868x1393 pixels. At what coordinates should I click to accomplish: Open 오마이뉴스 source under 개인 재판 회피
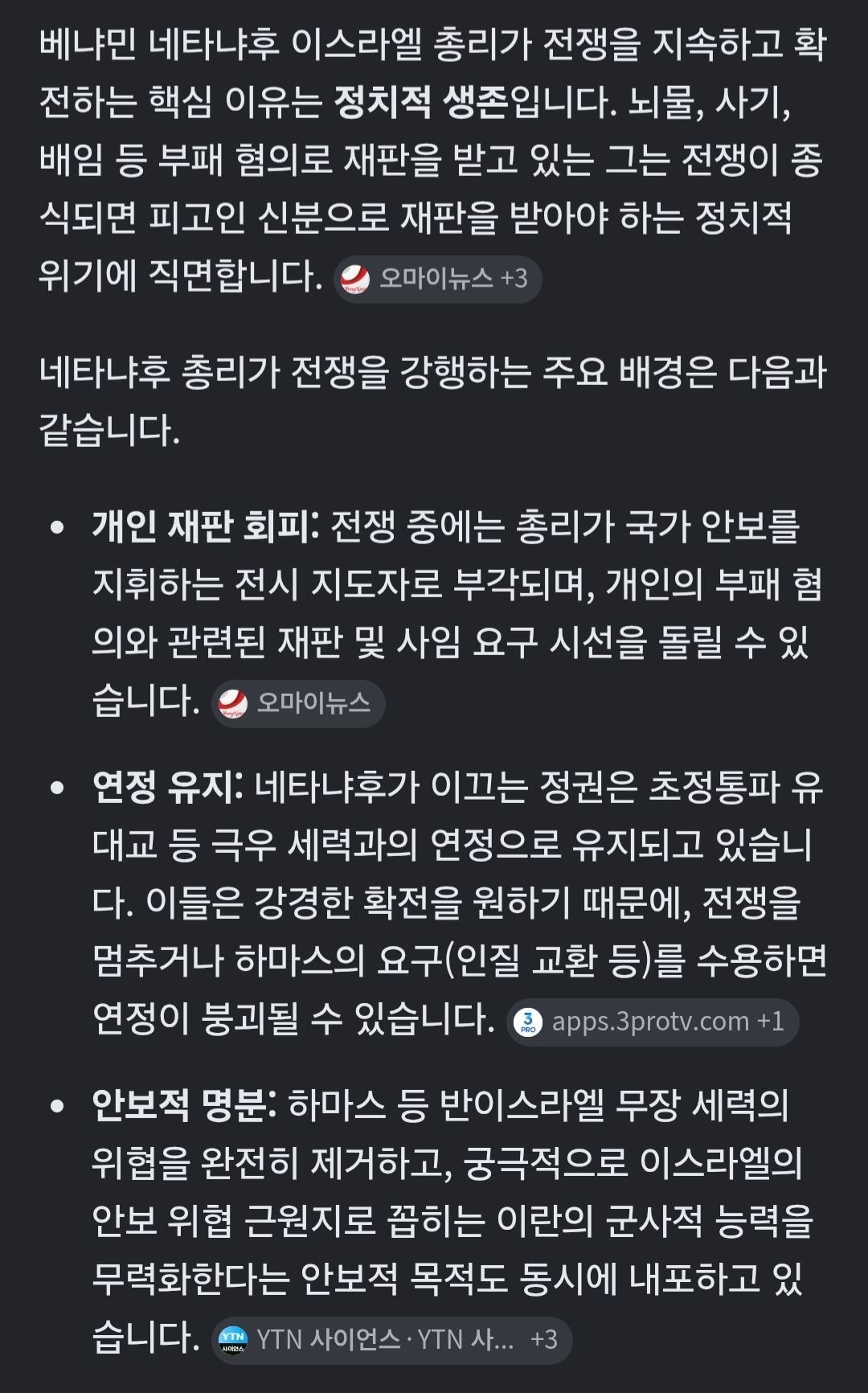click(298, 703)
